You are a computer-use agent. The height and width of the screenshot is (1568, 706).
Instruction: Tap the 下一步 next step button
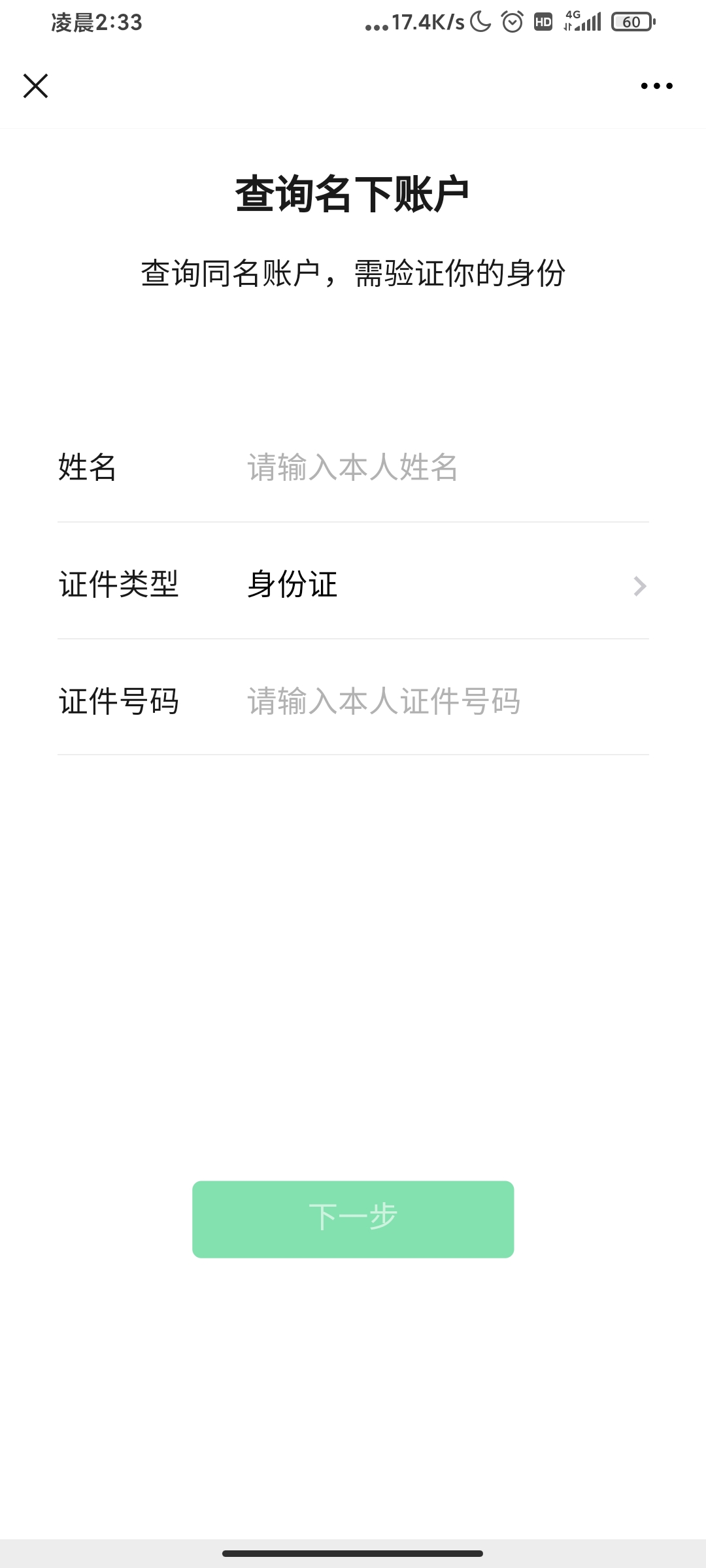pos(353,1219)
